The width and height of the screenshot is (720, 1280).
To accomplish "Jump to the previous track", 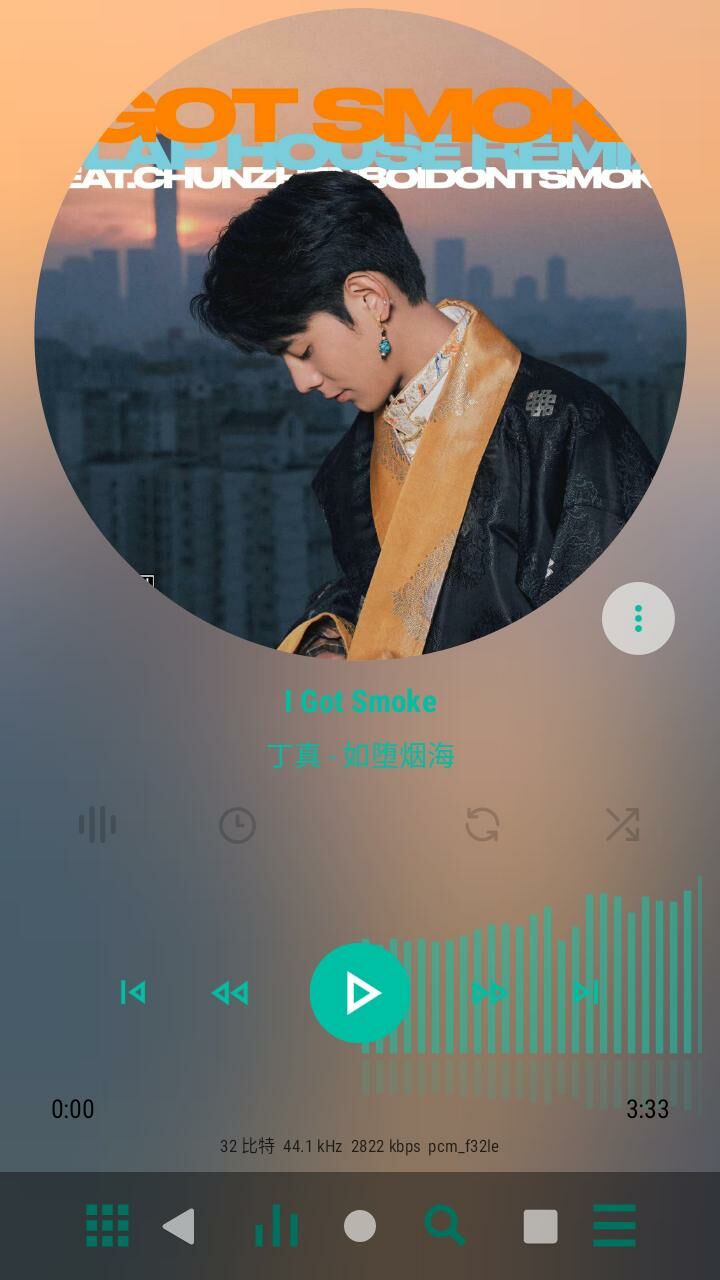I will 133,993.
